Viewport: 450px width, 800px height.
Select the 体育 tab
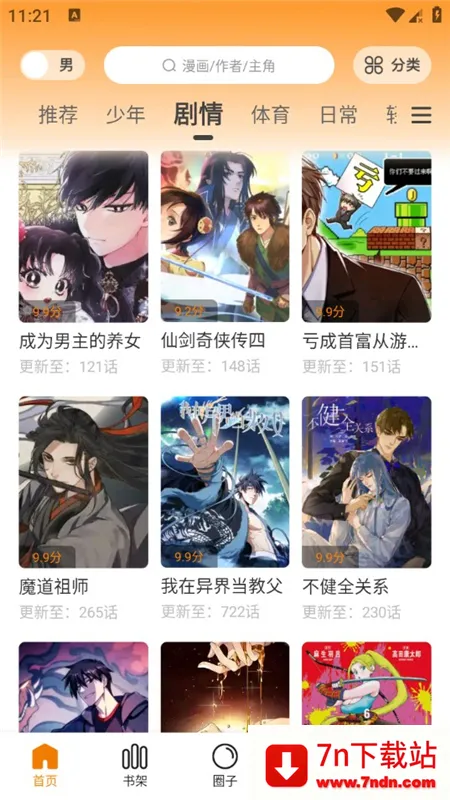pos(270,115)
